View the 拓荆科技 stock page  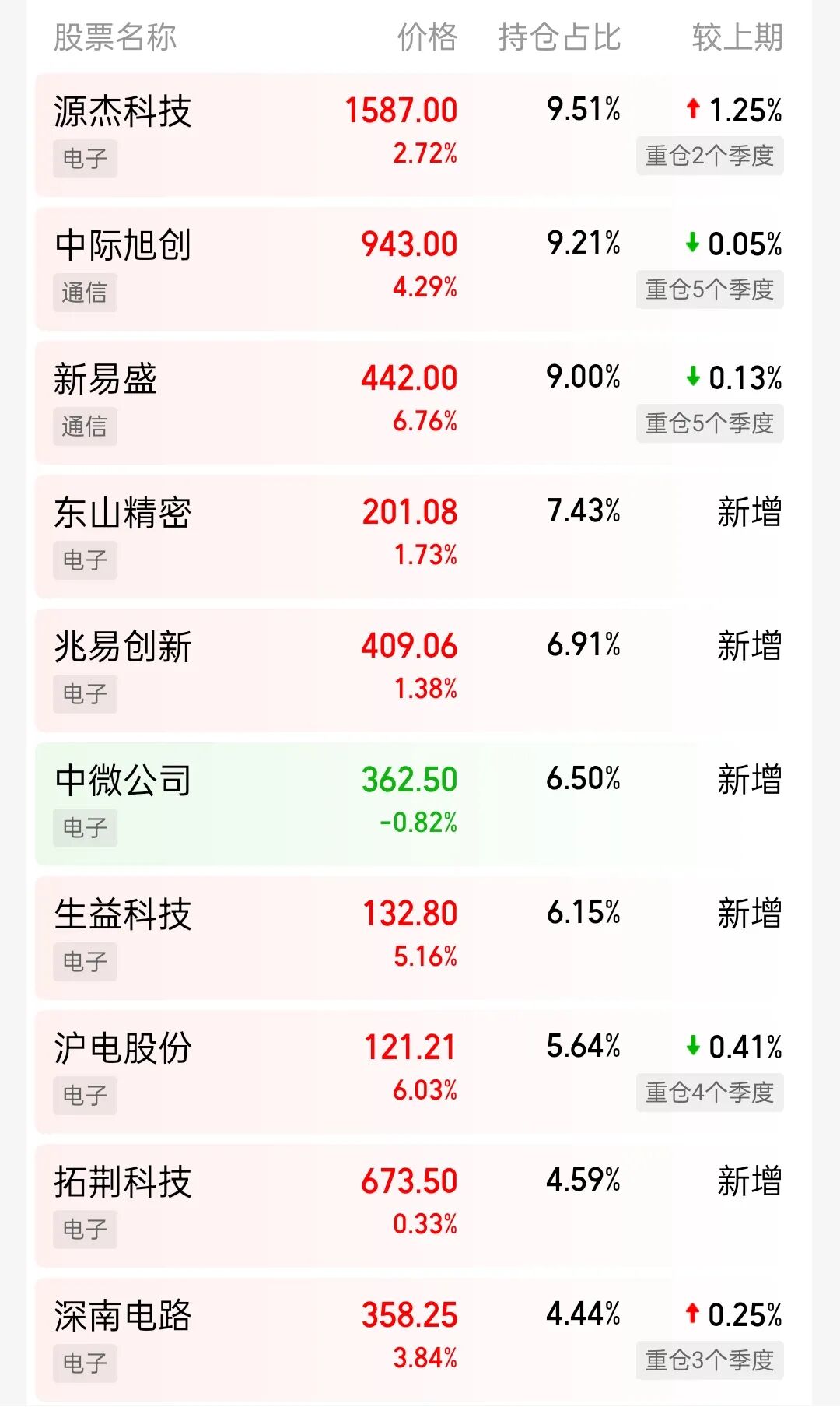pos(420,1205)
